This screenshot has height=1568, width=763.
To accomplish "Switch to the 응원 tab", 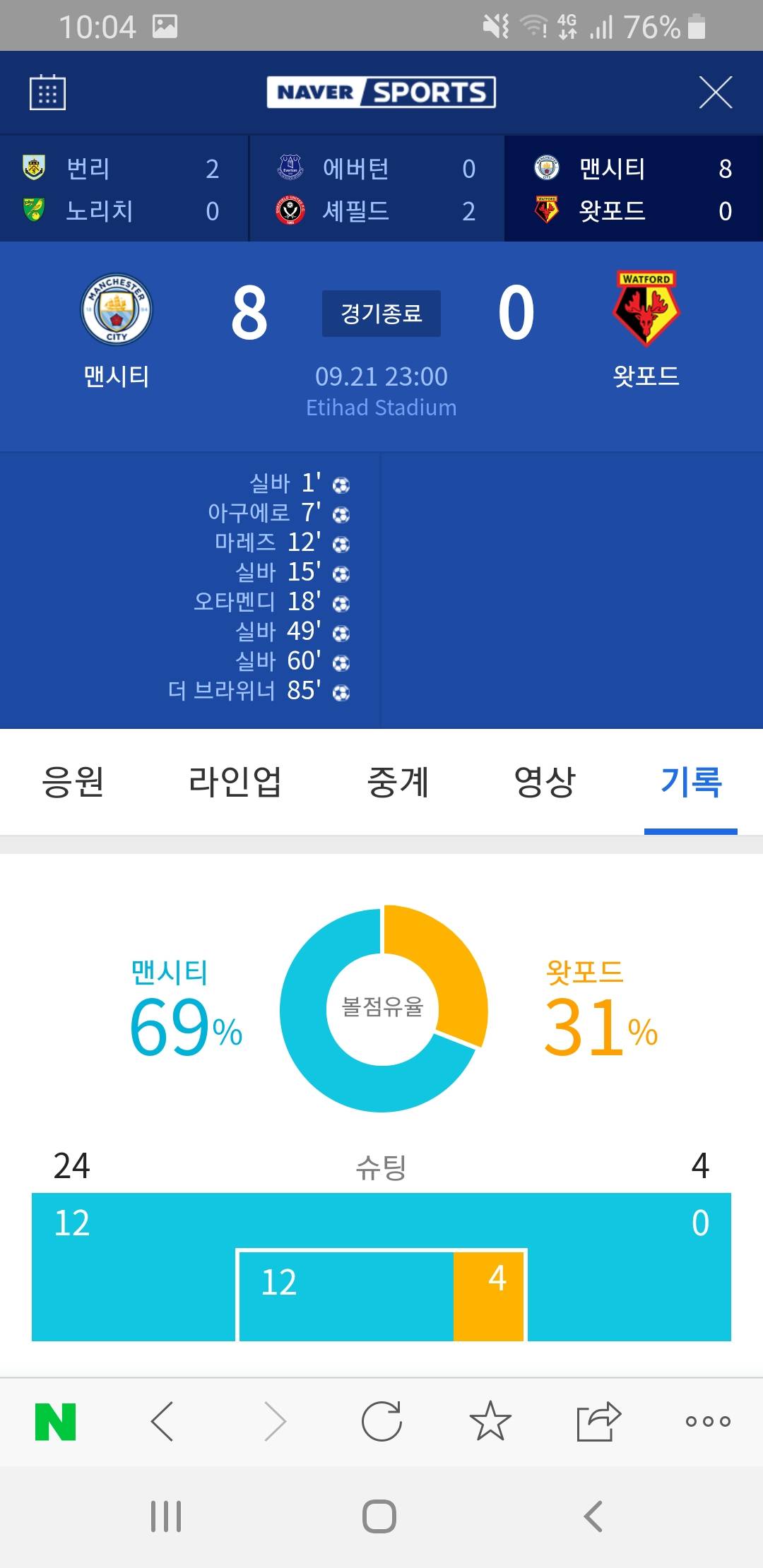I will [73, 783].
